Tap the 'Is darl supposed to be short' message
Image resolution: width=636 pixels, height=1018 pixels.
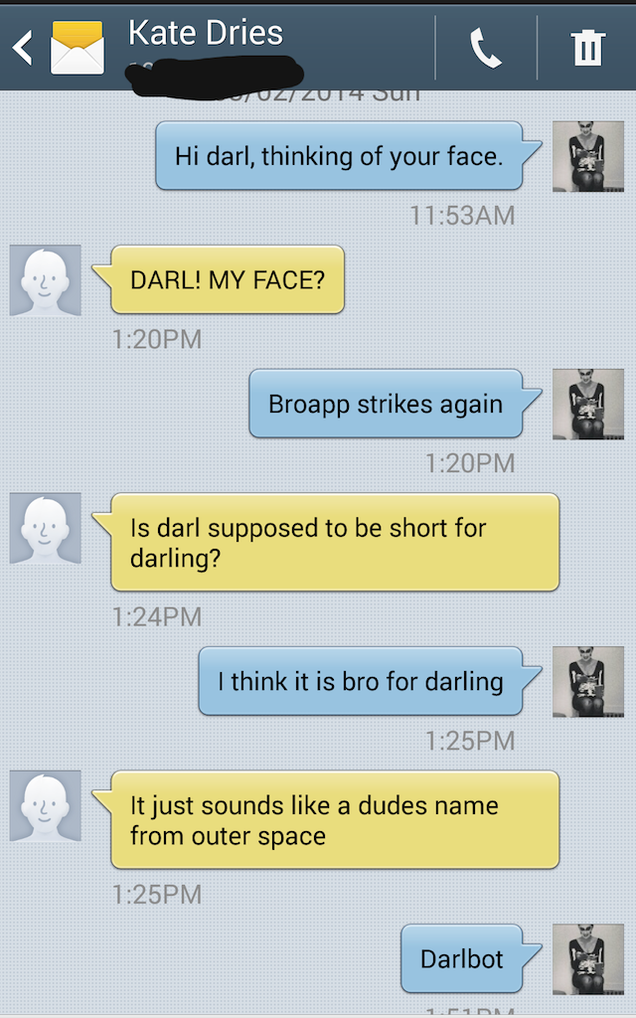coord(334,541)
